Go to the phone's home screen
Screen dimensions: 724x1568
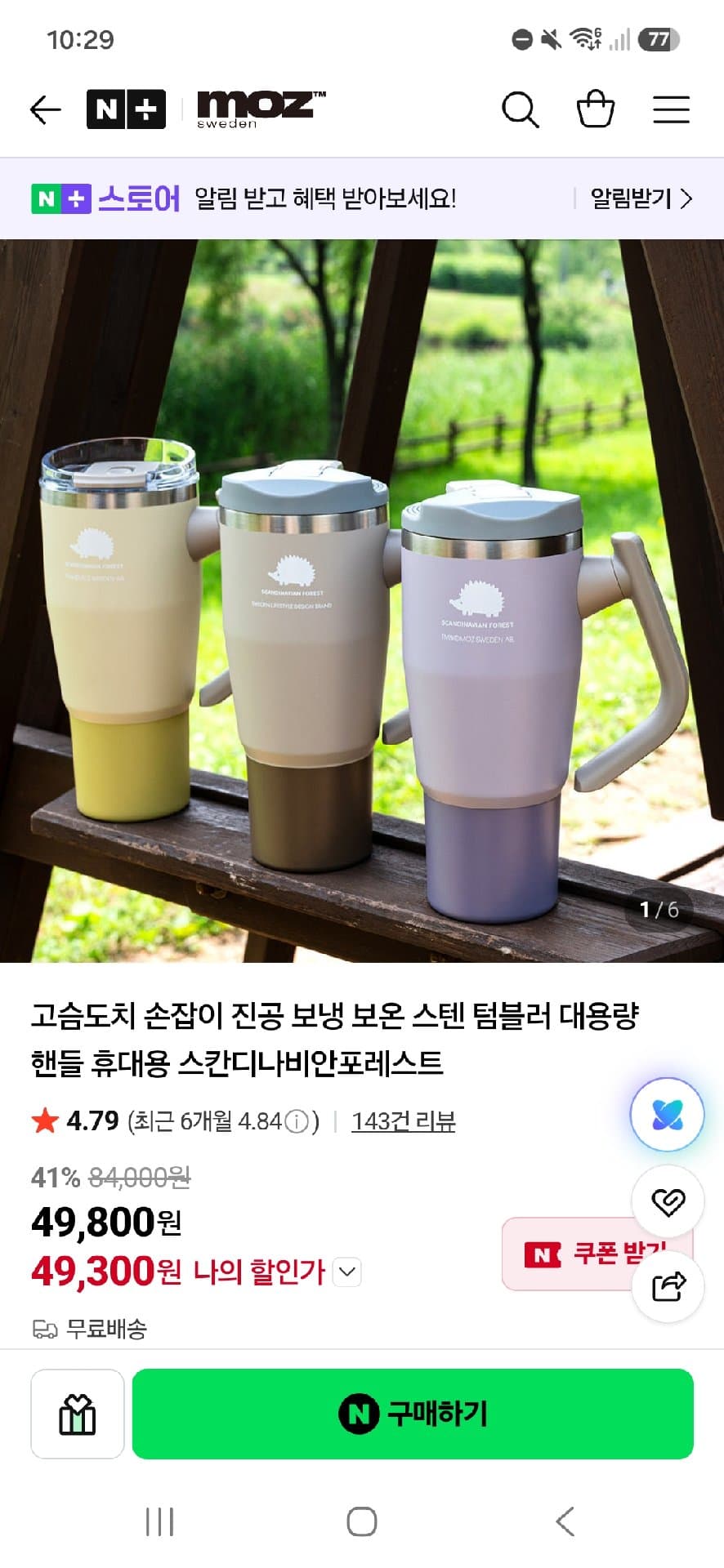click(362, 1521)
